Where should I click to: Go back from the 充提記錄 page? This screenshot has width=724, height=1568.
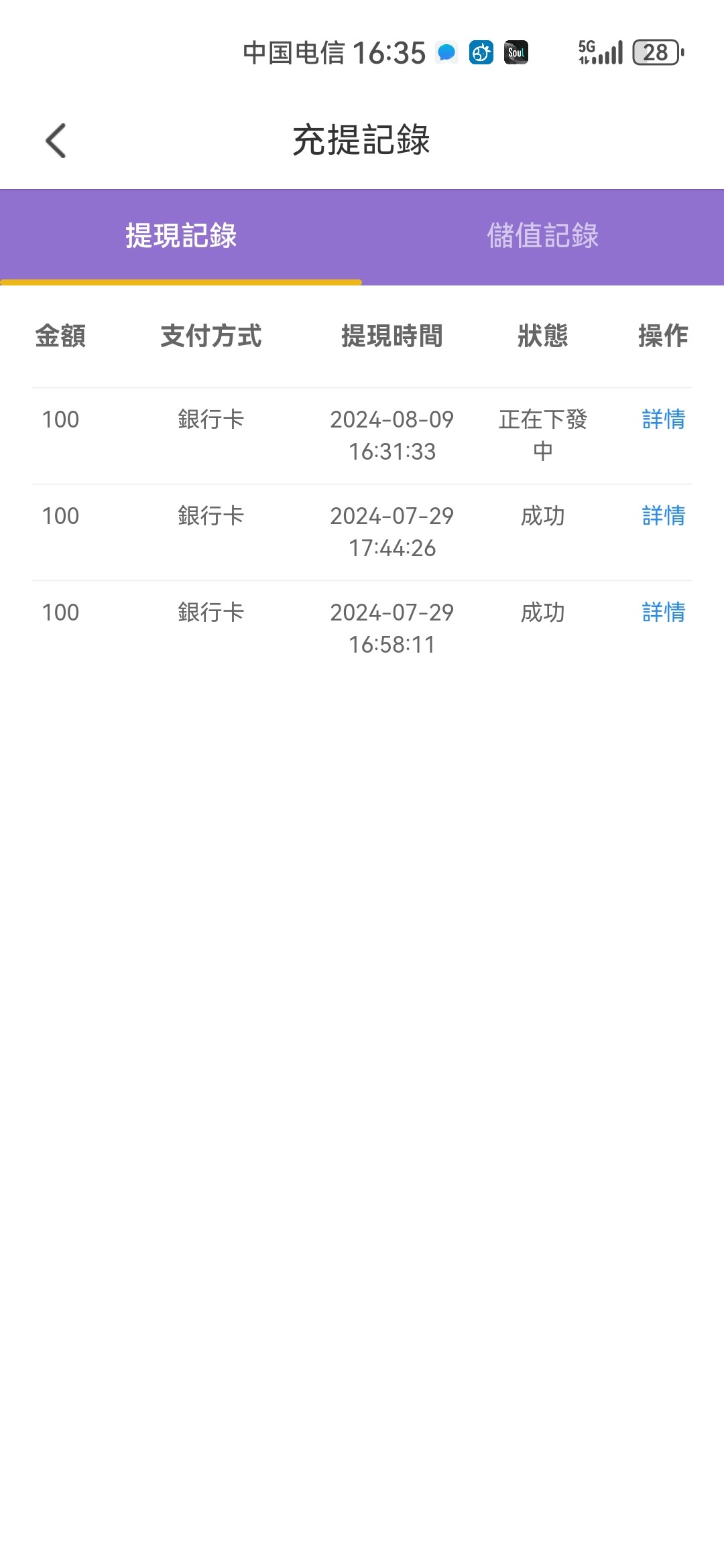[x=56, y=141]
